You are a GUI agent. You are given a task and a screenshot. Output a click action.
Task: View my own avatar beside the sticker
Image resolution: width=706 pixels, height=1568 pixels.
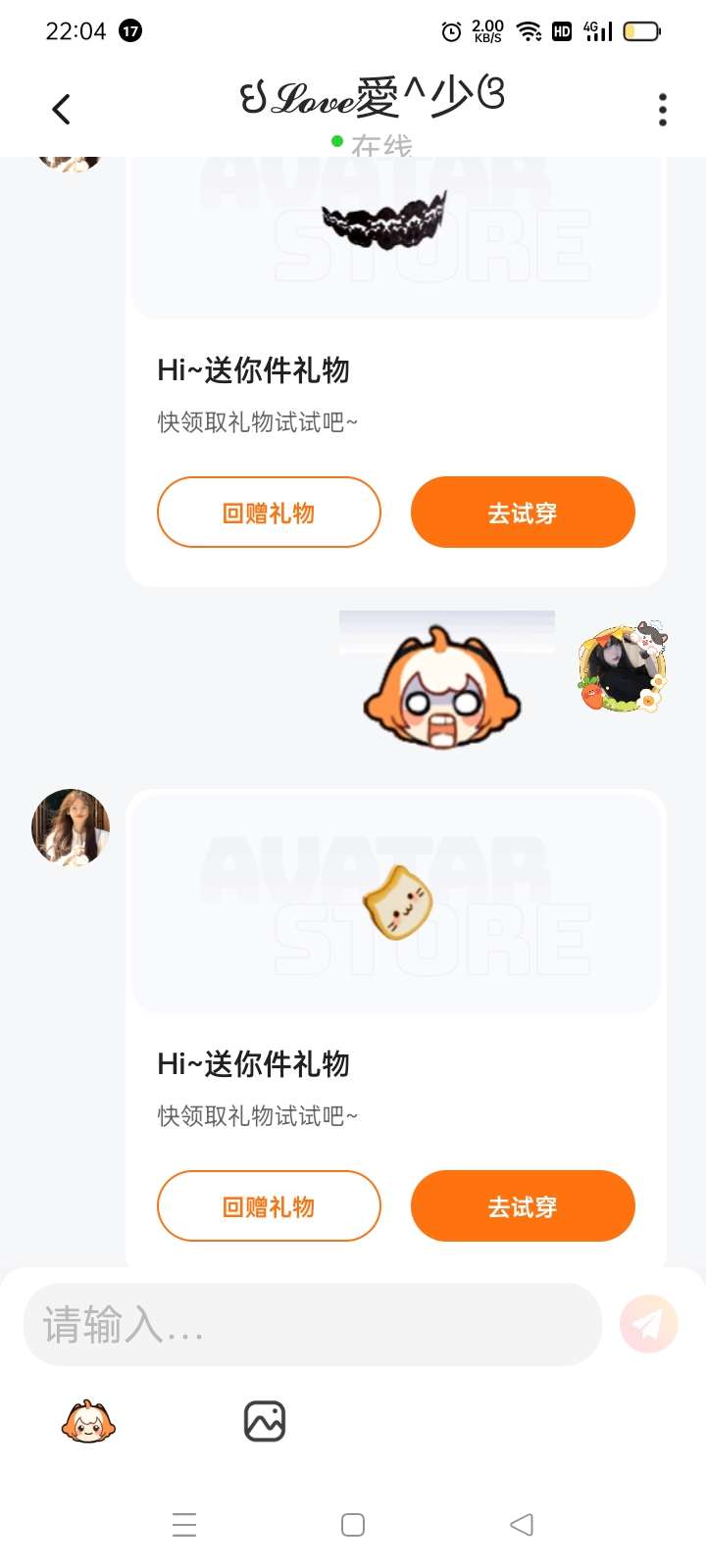[622, 666]
